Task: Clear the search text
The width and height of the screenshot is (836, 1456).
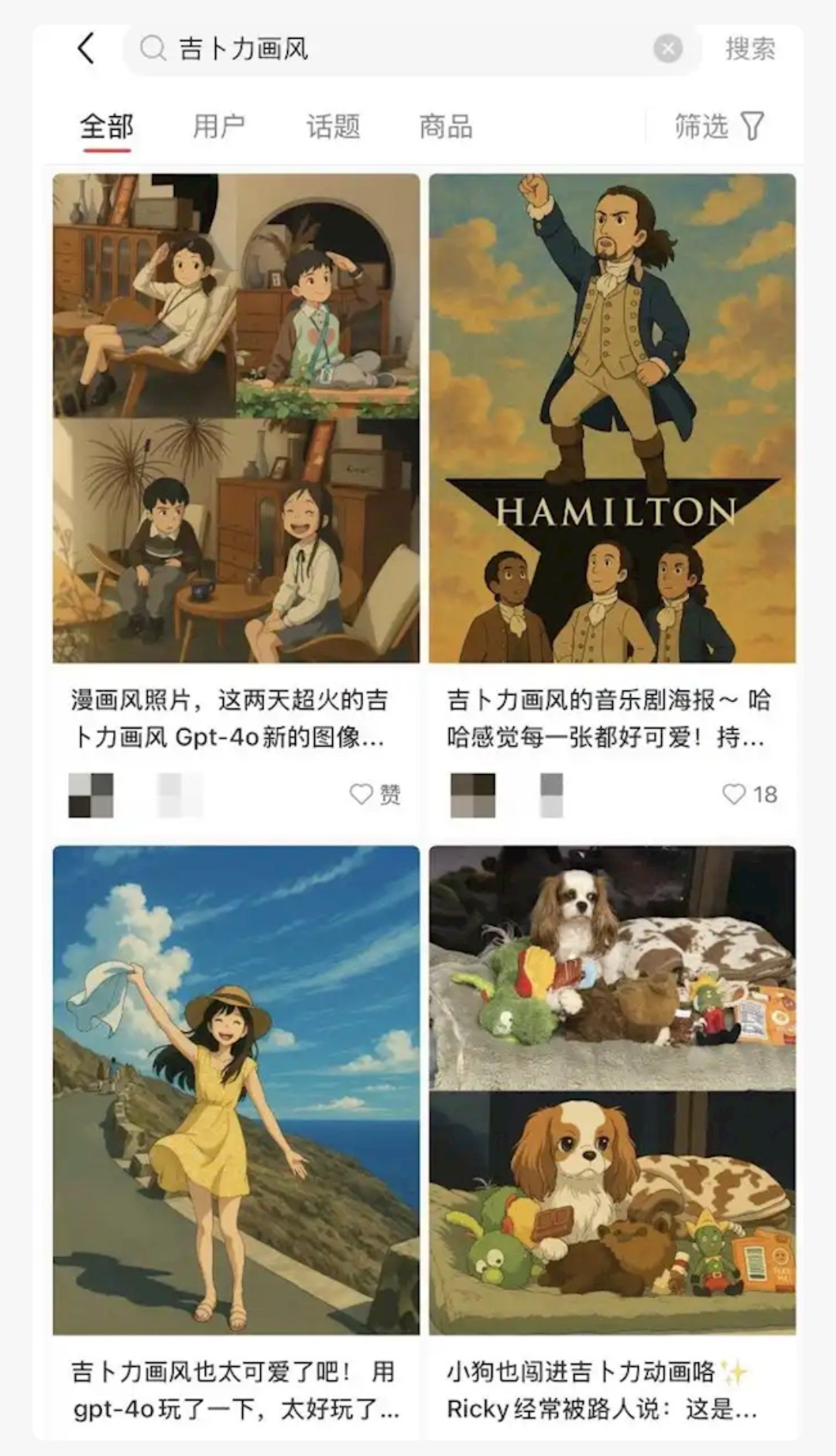Action: [667, 50]
